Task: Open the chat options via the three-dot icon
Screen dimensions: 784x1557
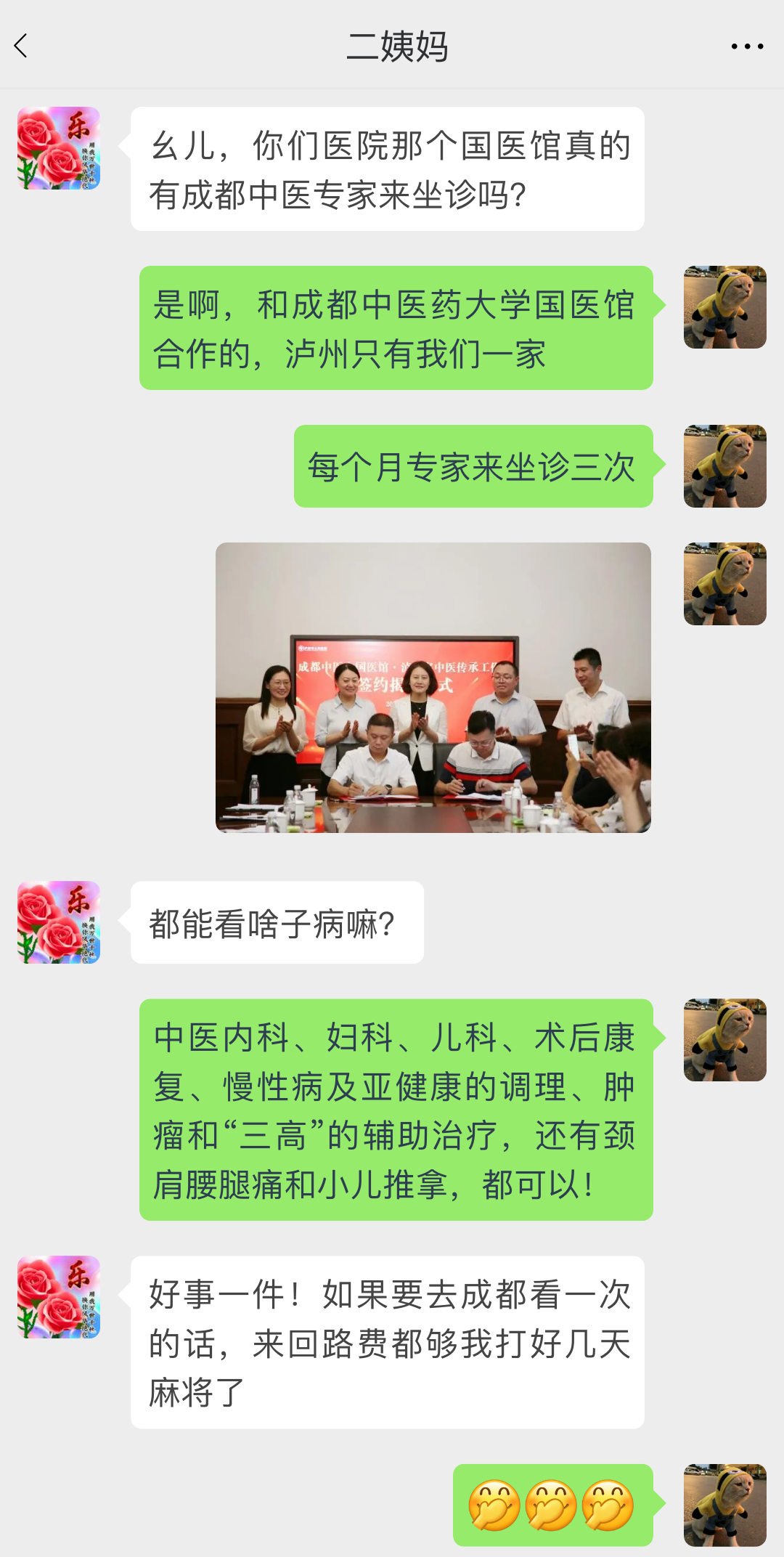Action: (x=746, y=46)
